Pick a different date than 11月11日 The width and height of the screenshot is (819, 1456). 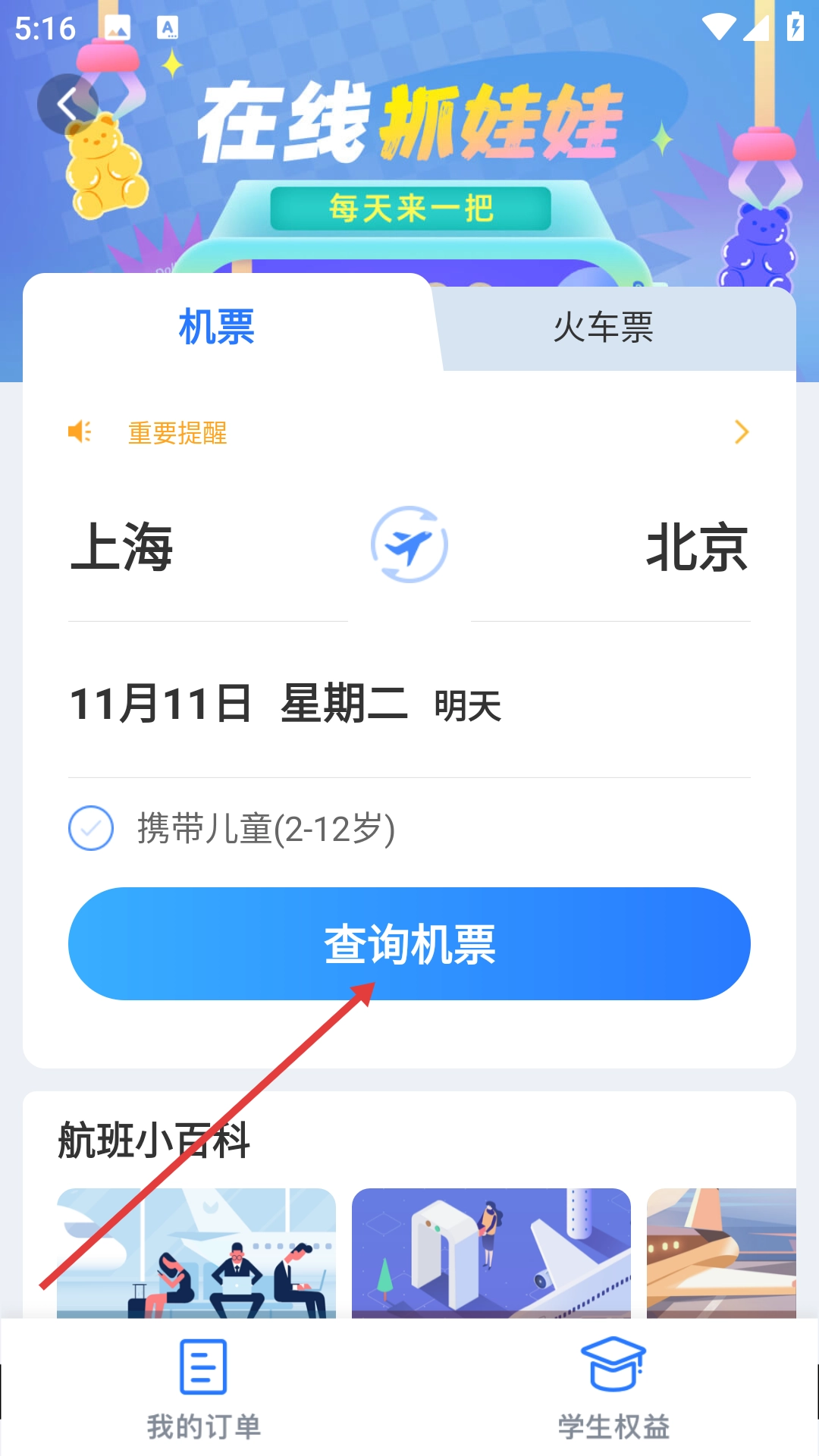point(284,704)
